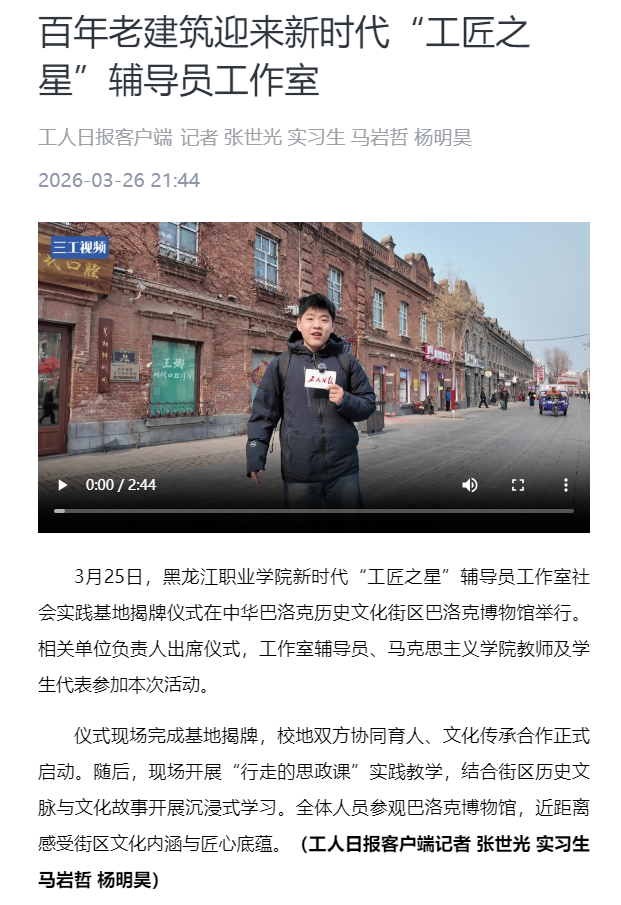
Task: Seek along the video progress bar
Action: pos(313,511)
